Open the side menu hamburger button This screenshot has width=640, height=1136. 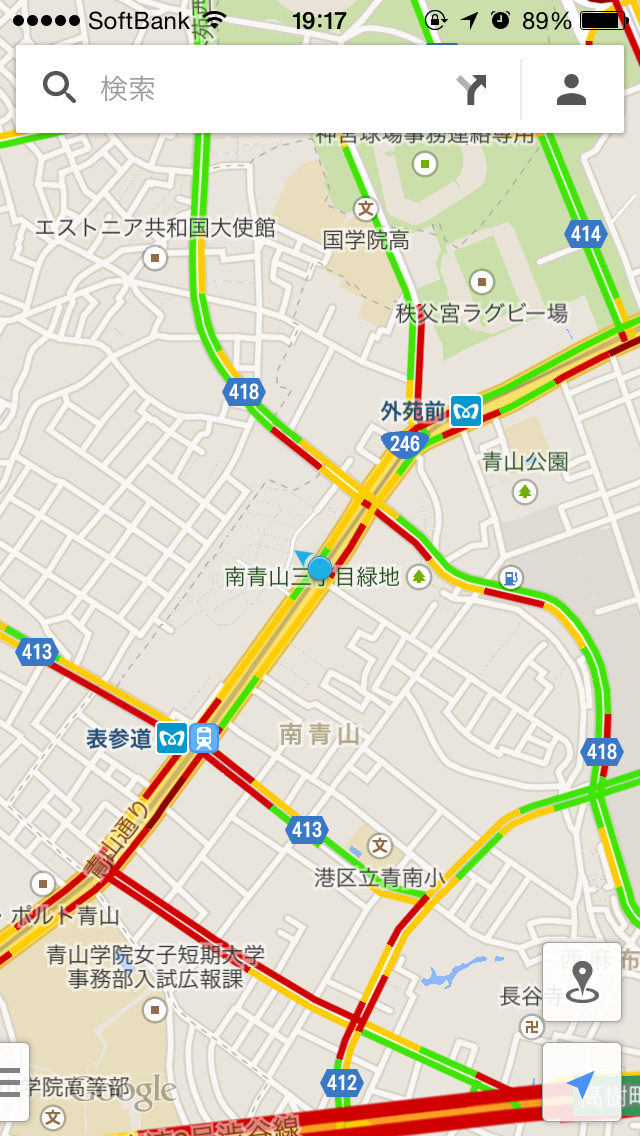(x=12, y=1081)
